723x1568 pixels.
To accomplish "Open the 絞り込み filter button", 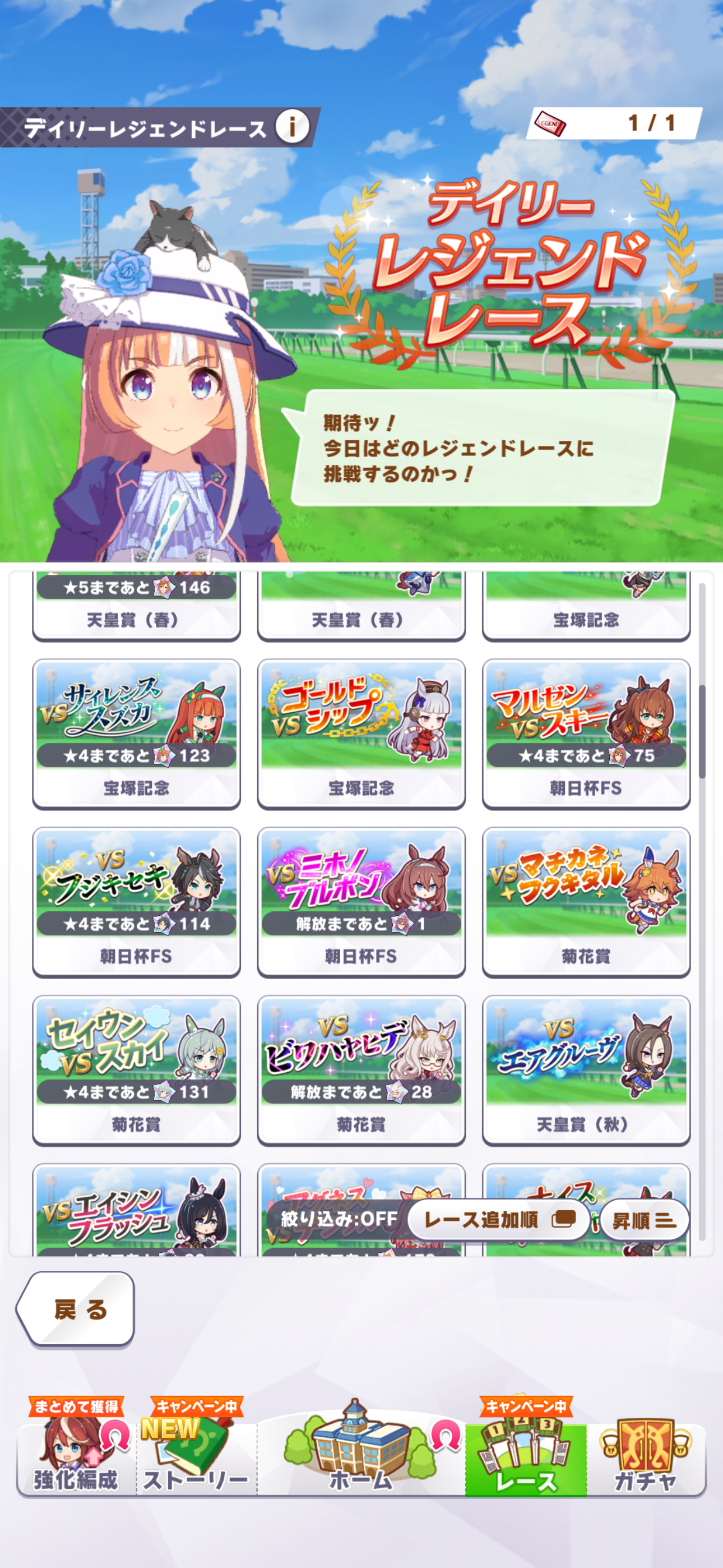I will tap(339, 1219).
